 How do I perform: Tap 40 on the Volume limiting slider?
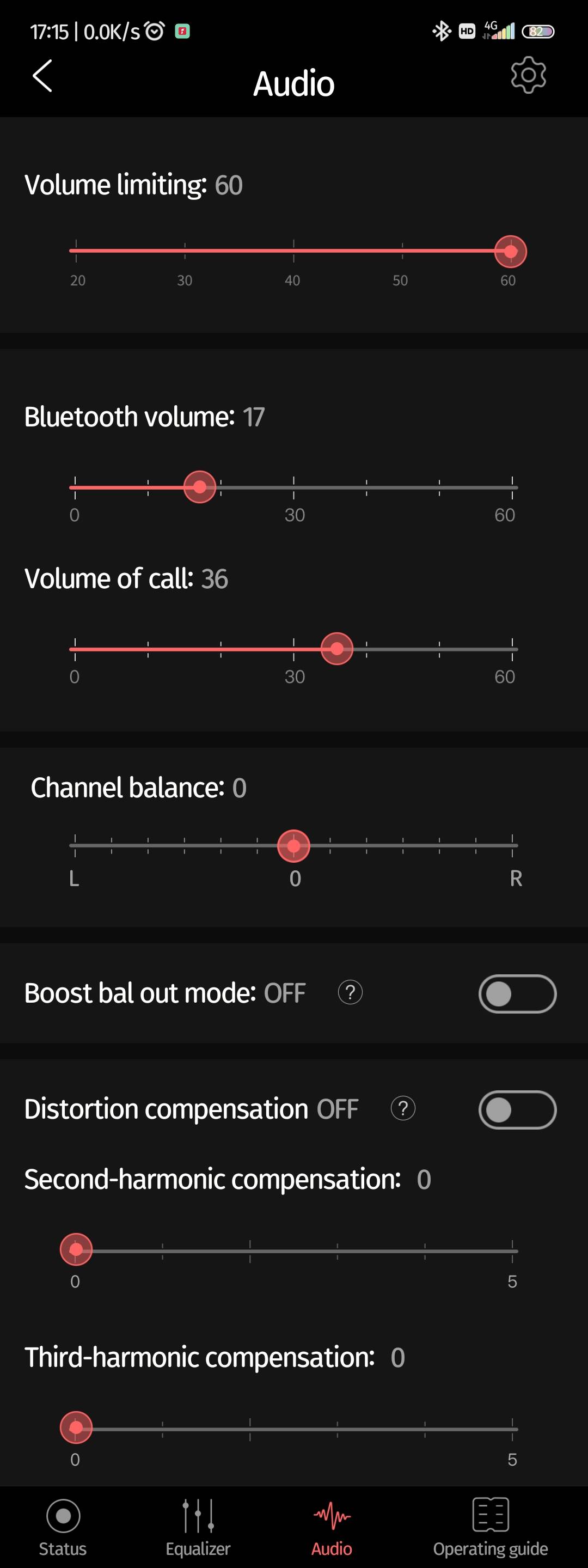pyautogui.click(x=293, y=251)
